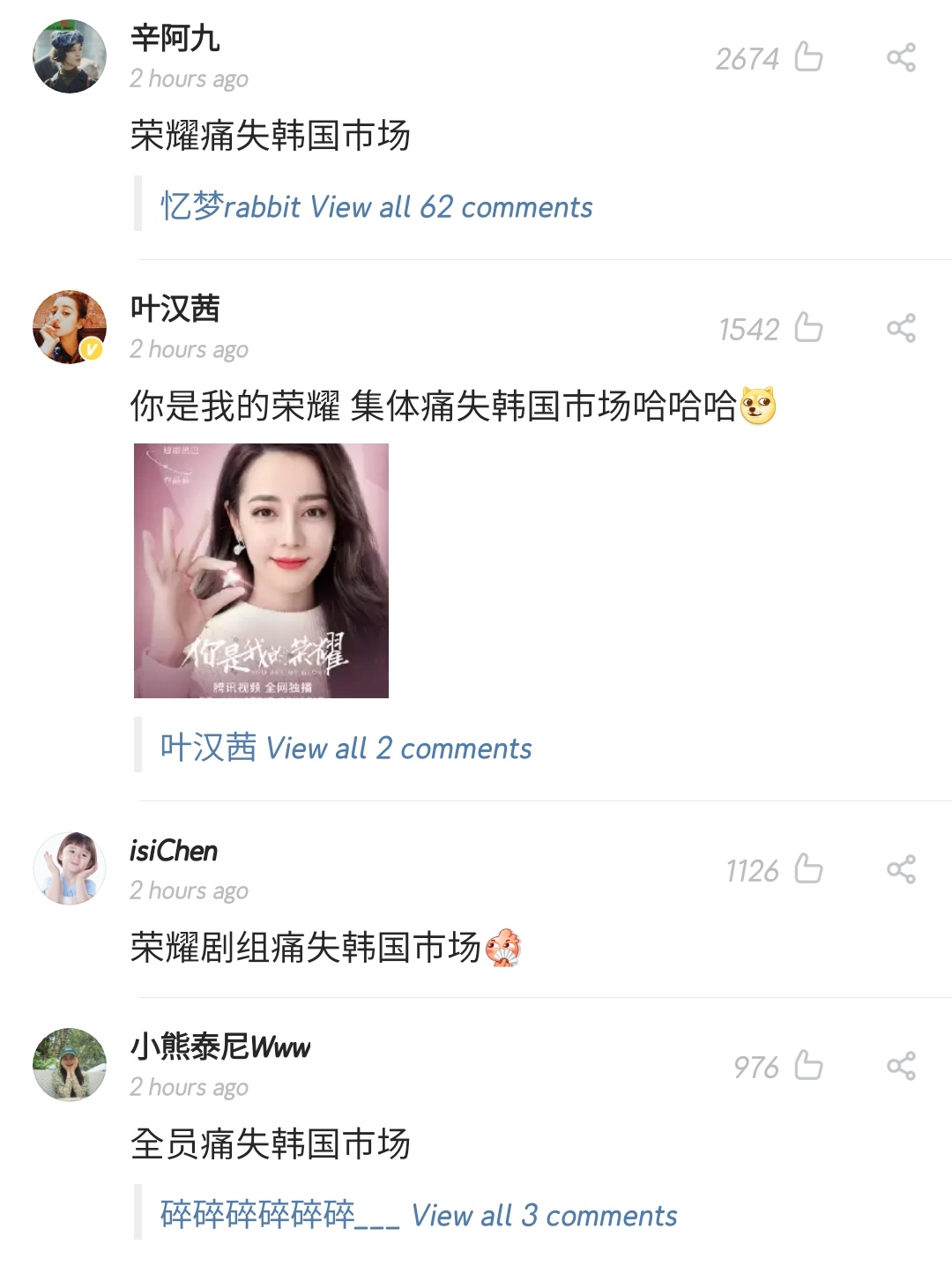Open 辛阿九's profile avatar

coord(70,56)
